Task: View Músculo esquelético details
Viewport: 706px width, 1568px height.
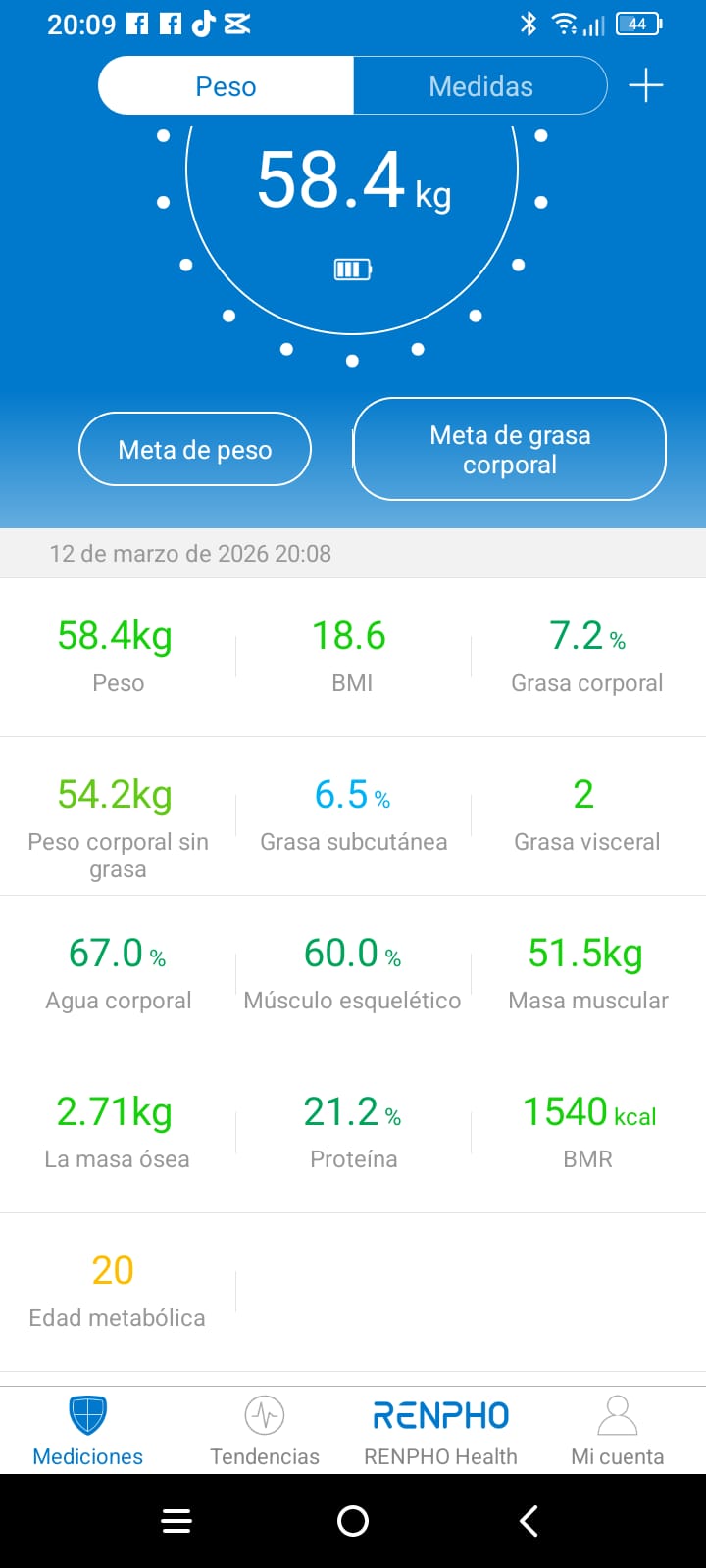Action: point(353,975)
